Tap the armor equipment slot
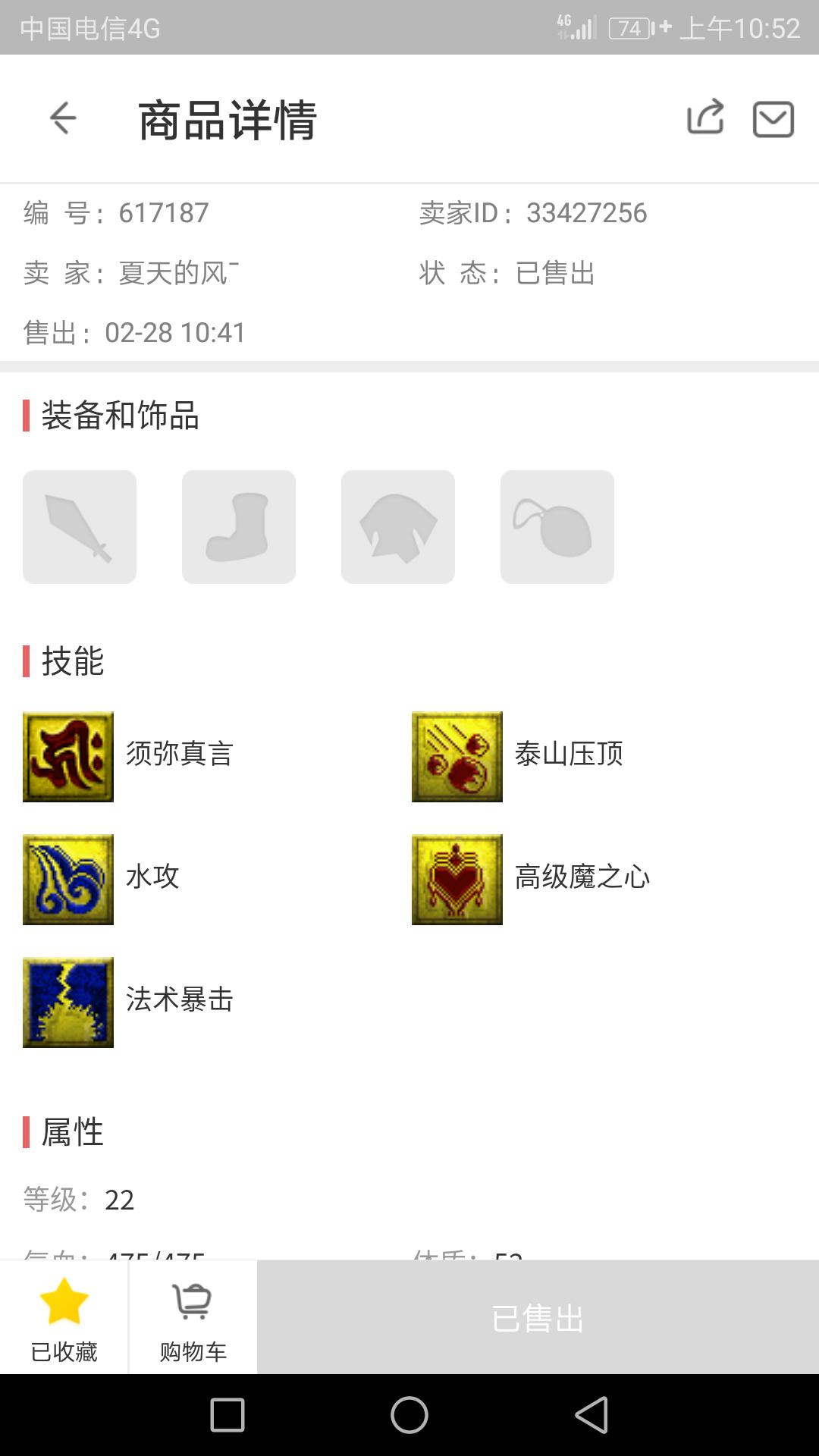 click(x=398, y=527)
